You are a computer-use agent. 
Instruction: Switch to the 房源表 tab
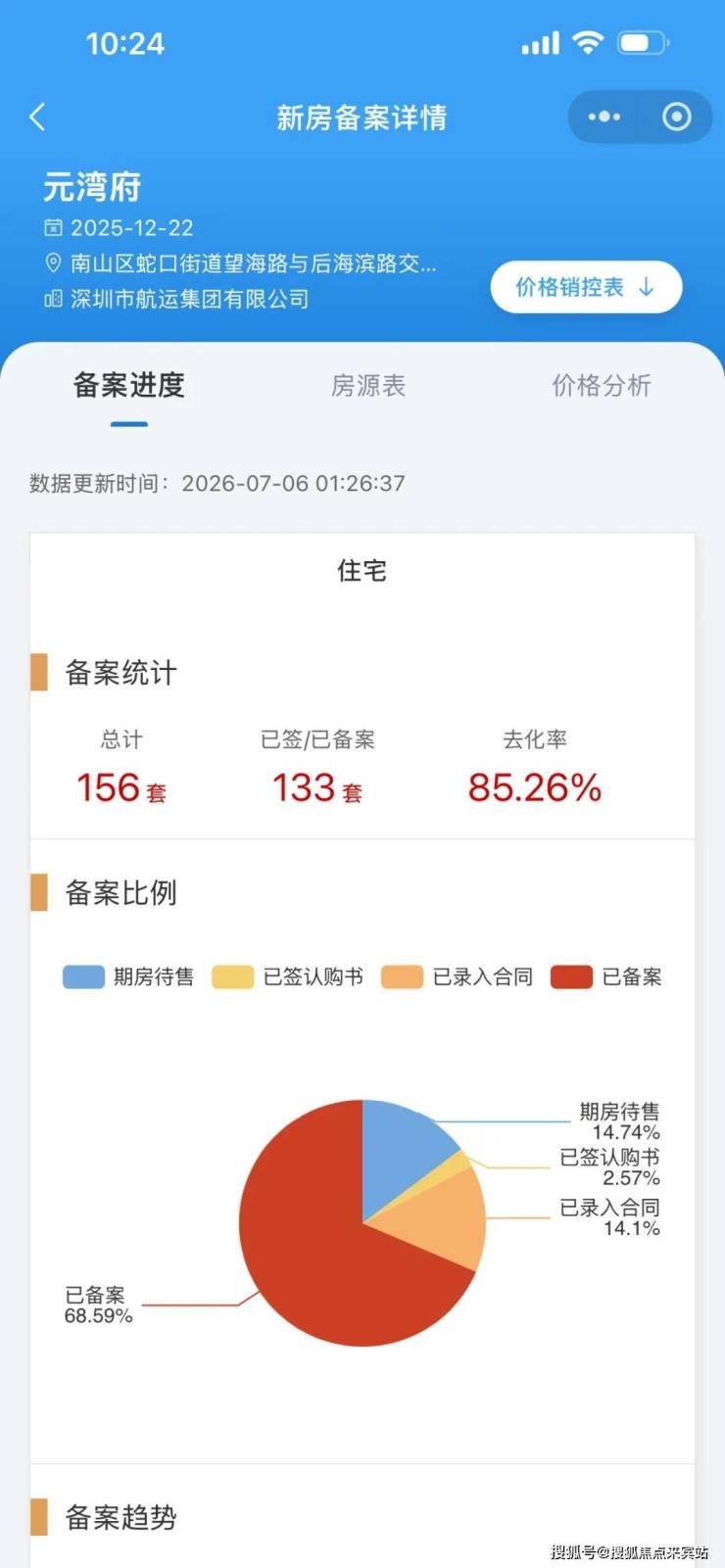[x=368, y=385]
